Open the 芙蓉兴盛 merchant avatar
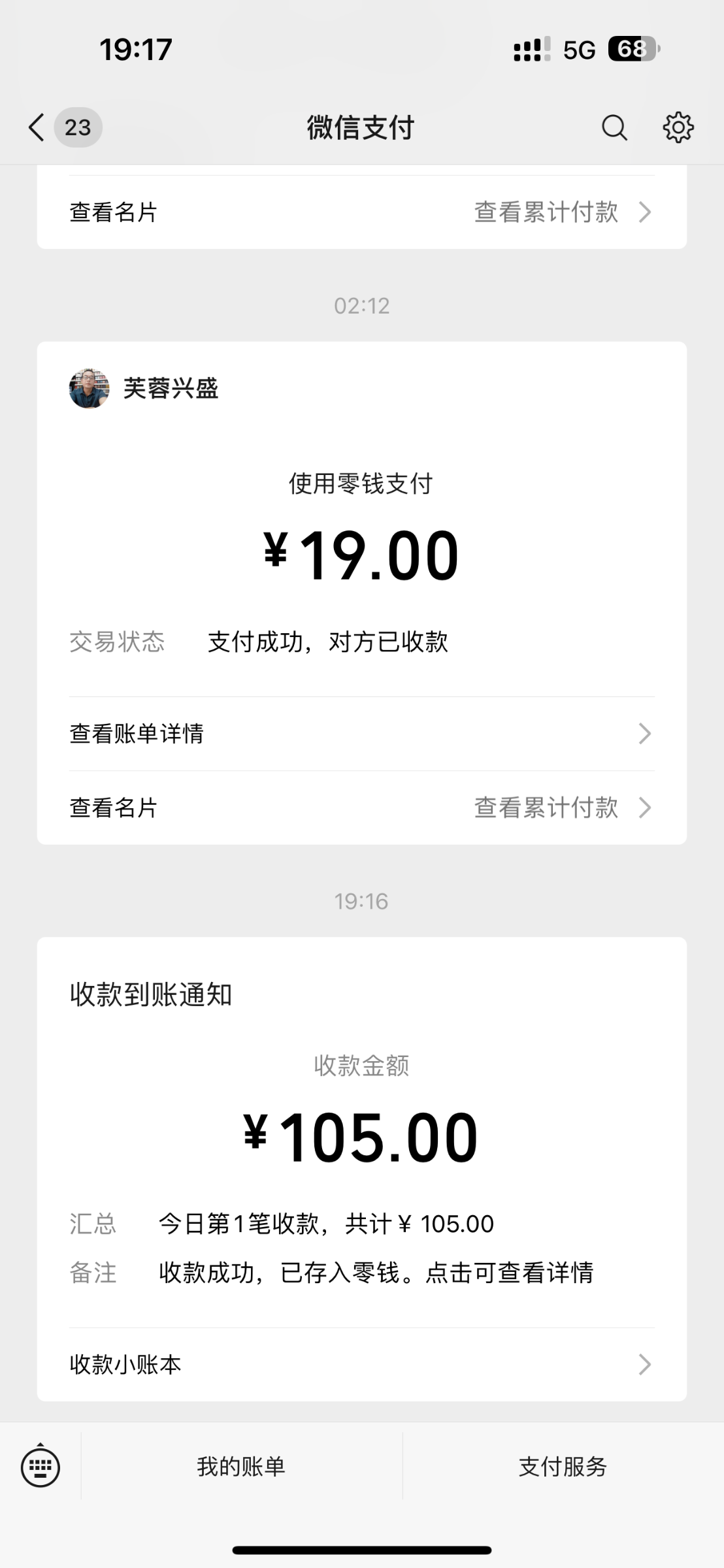 coord(89,388)
